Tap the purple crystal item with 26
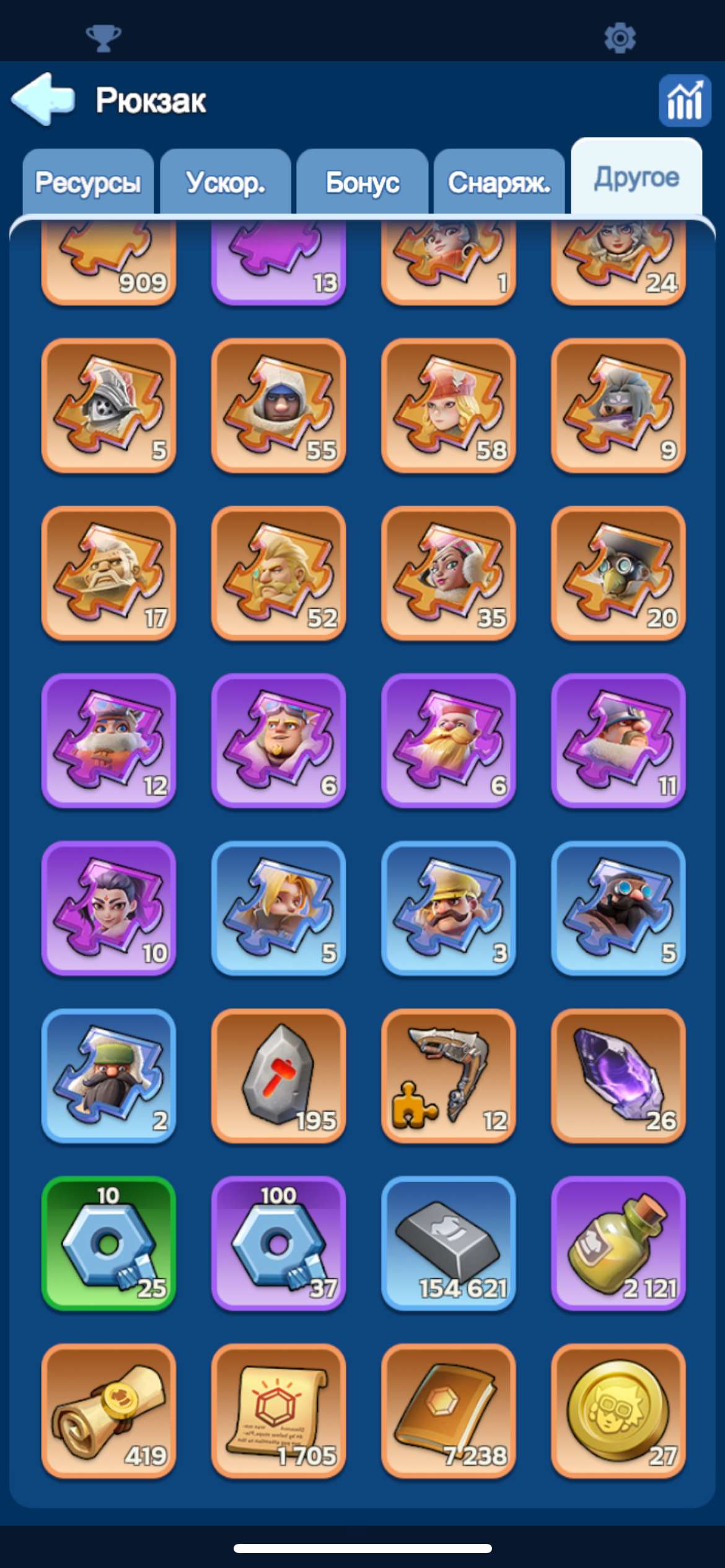Viewport: 725px width, 1568px height. pyautogui.click(x=618, y=1076)
